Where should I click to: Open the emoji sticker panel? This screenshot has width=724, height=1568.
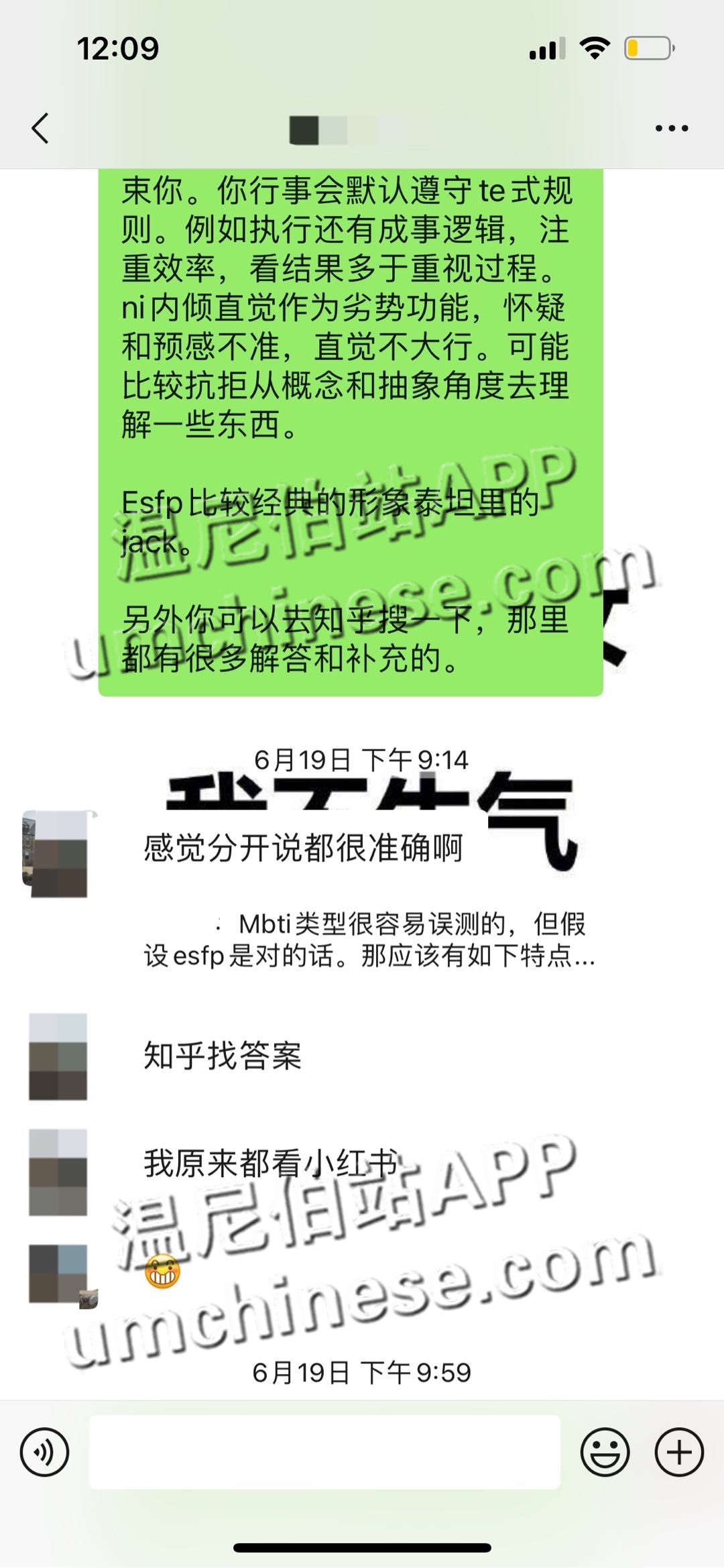(x=605, y=1452)
